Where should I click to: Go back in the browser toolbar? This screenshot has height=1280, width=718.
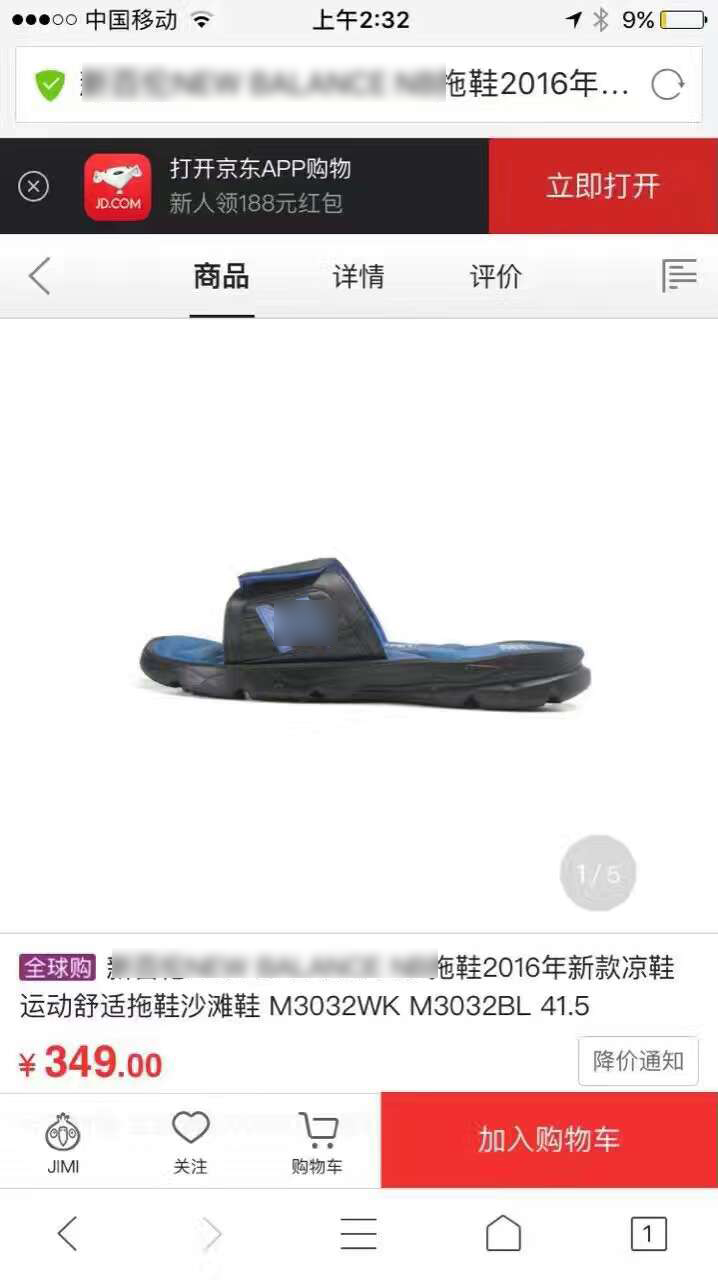click(x=67, y=1234)
